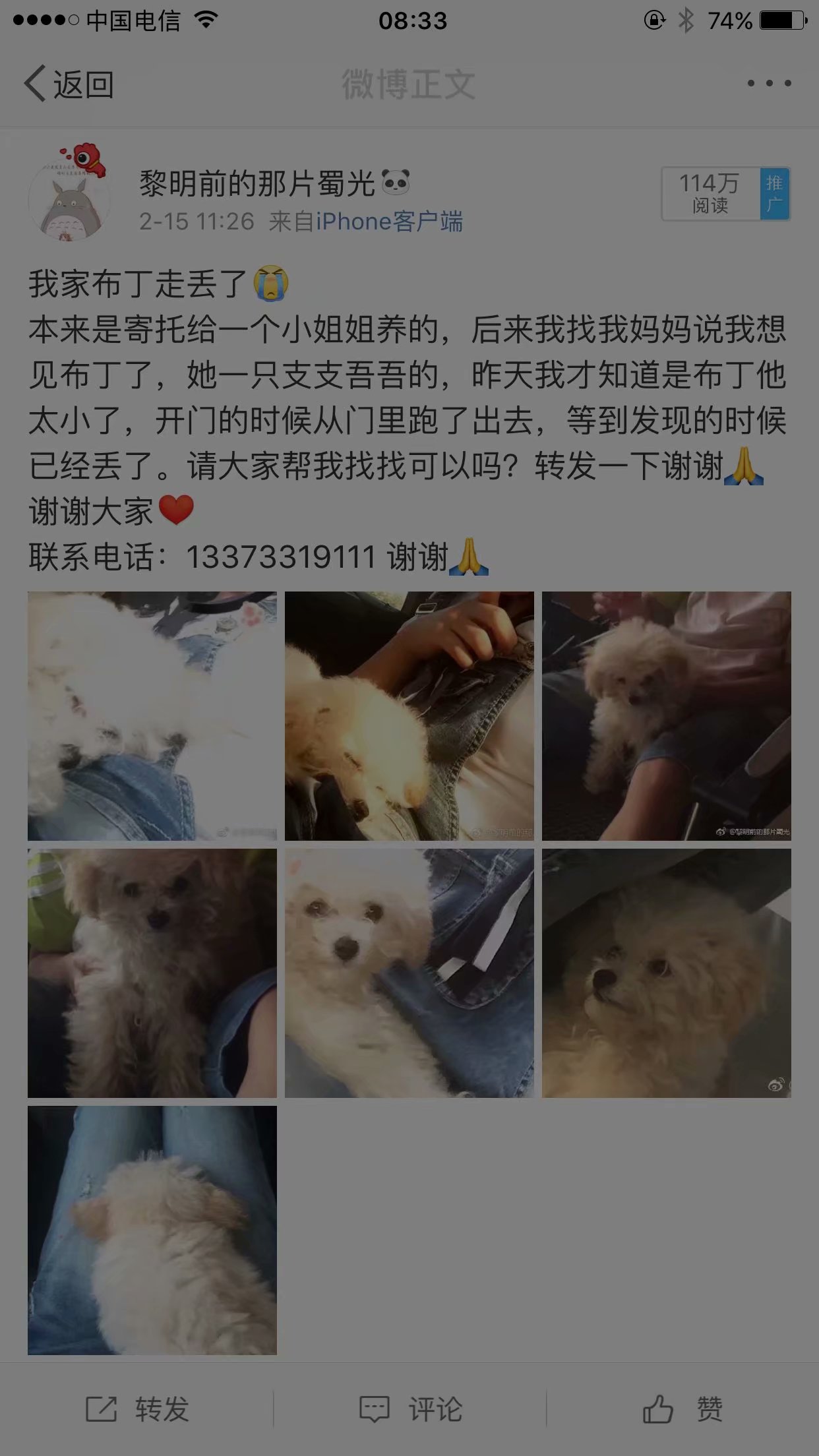Screen dimensions: 819x1456
Task: Open the second photo of the sleeping puppy
Action: tap(409, 716)
